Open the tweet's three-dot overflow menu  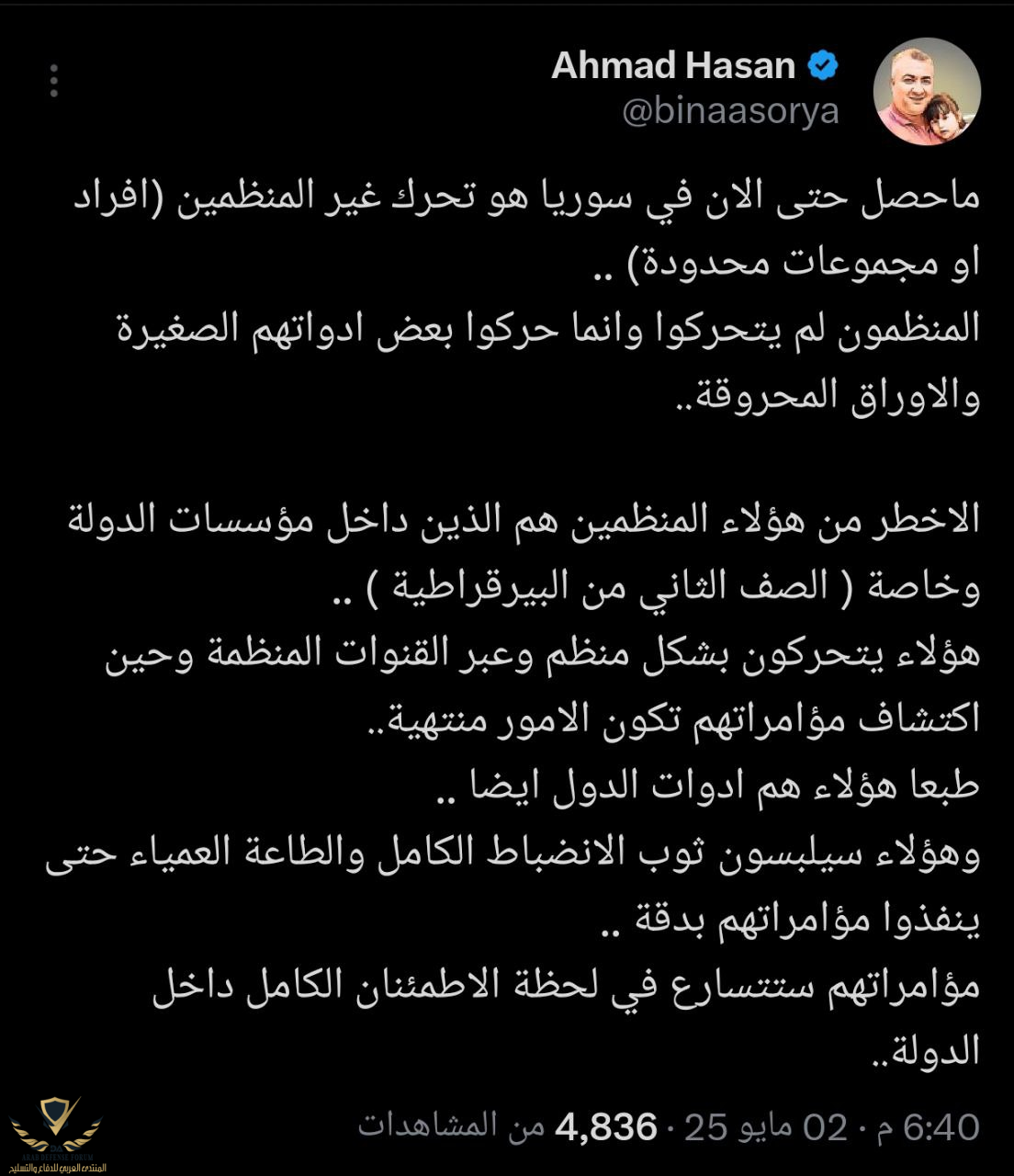point(54,81)
